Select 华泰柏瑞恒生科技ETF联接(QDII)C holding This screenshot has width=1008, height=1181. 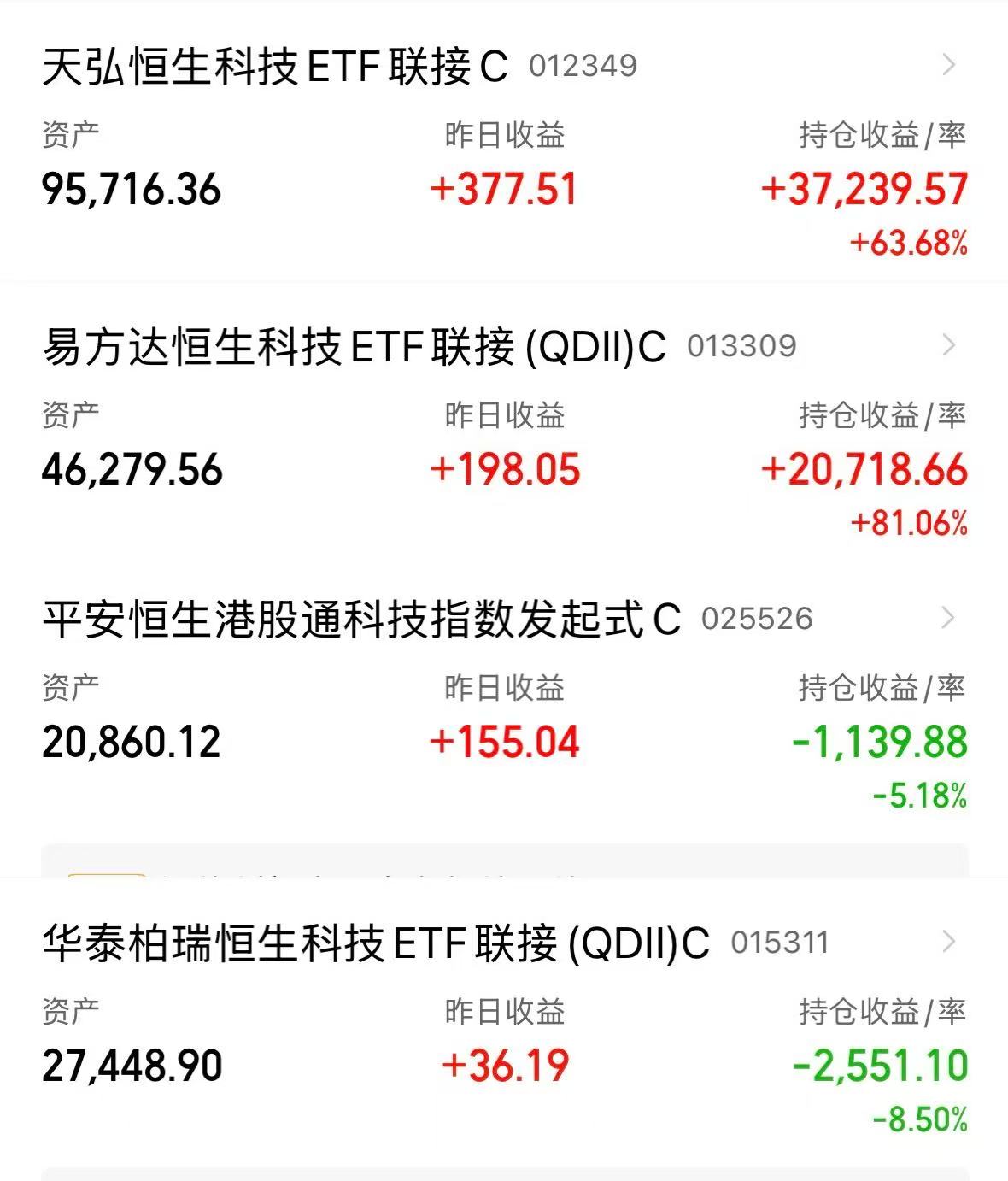[x=376, y=943]
